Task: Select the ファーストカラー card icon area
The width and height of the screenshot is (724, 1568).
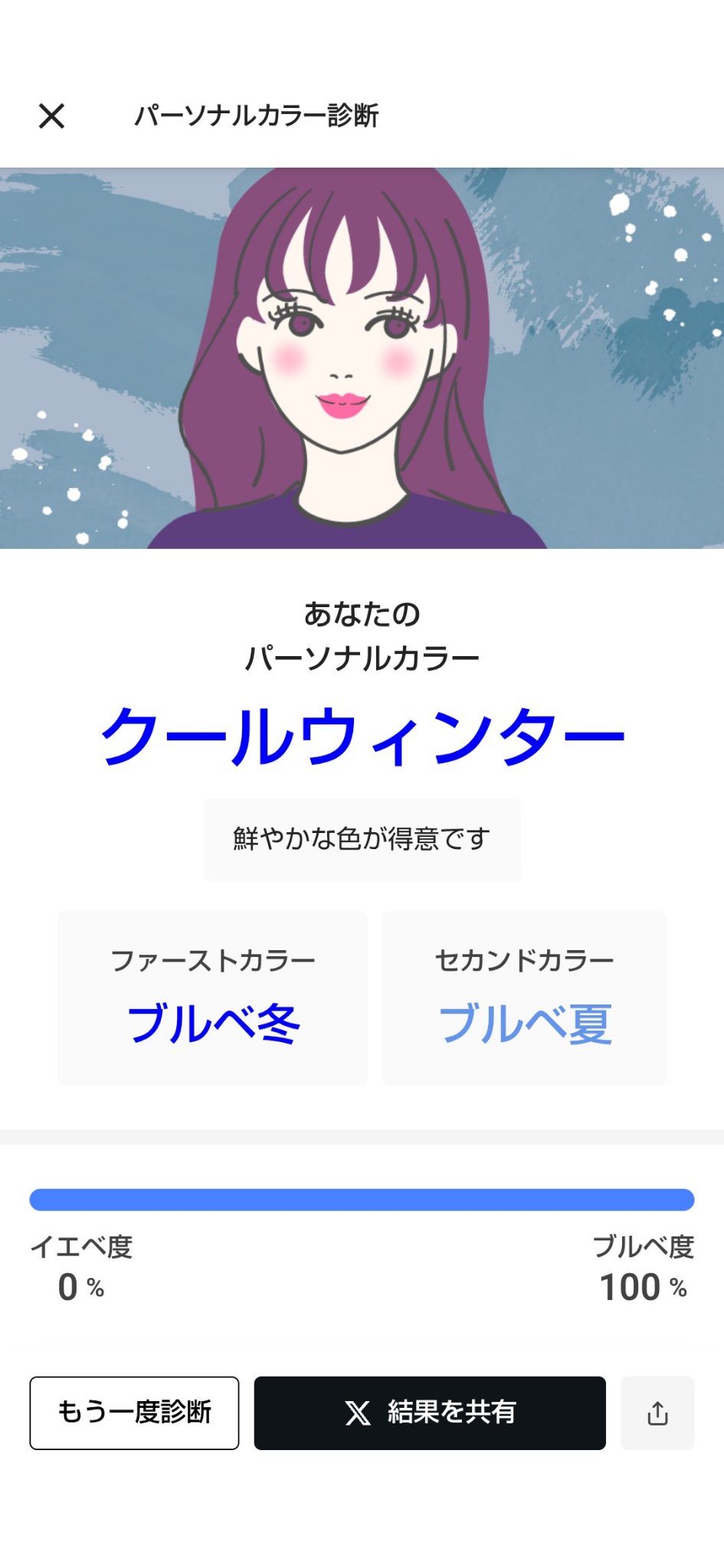Action: 213,957
